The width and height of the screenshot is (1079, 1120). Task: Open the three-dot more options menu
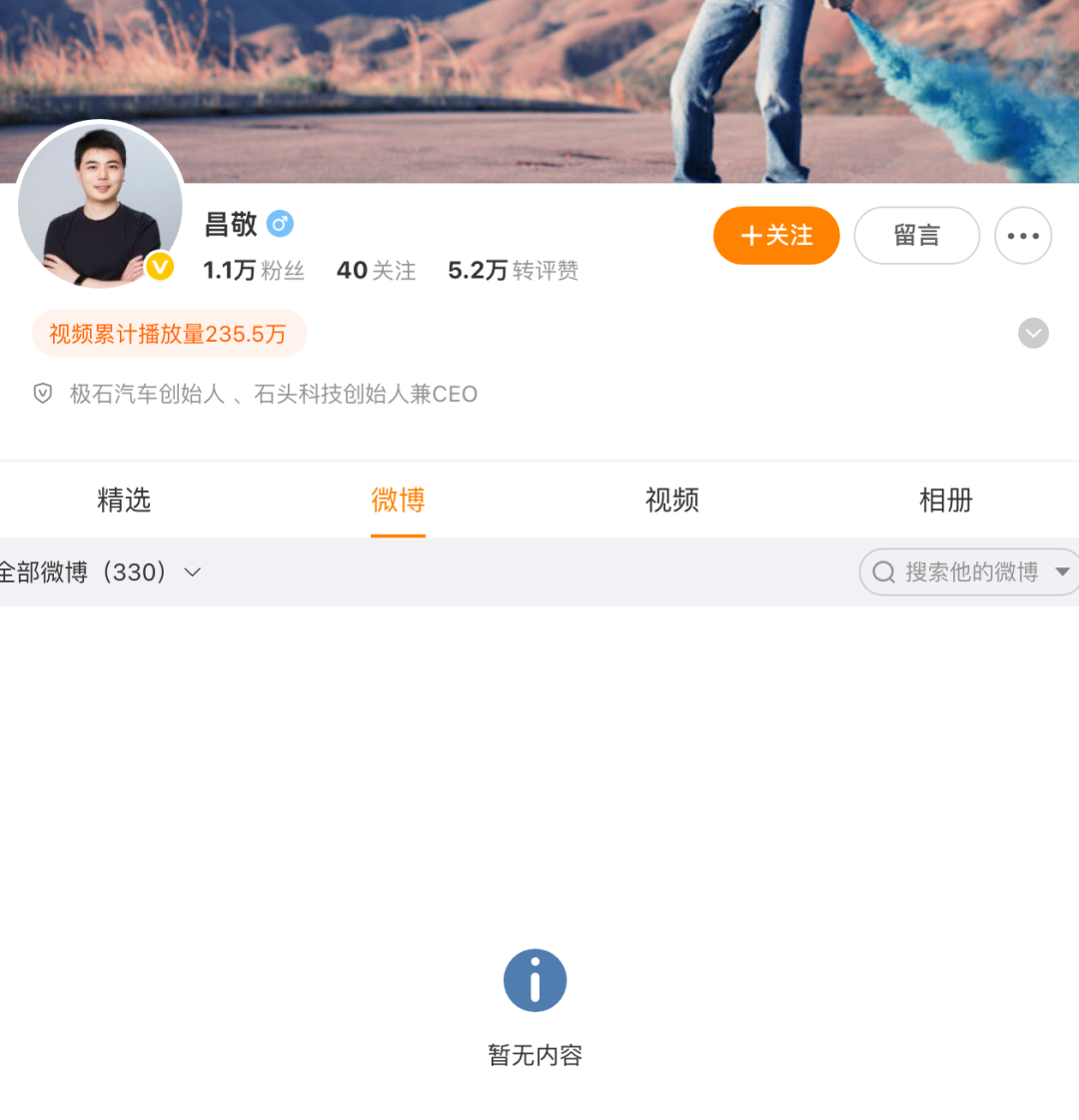pos(1023,236)
